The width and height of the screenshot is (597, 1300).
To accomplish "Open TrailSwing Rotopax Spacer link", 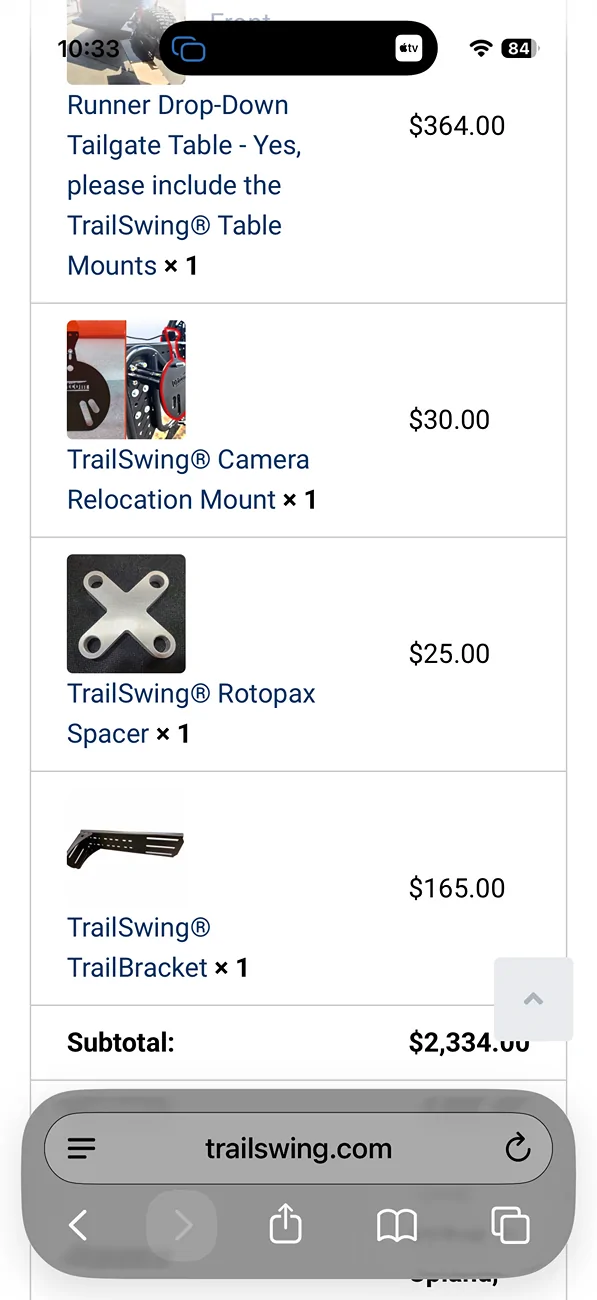I will pos(191,714).
